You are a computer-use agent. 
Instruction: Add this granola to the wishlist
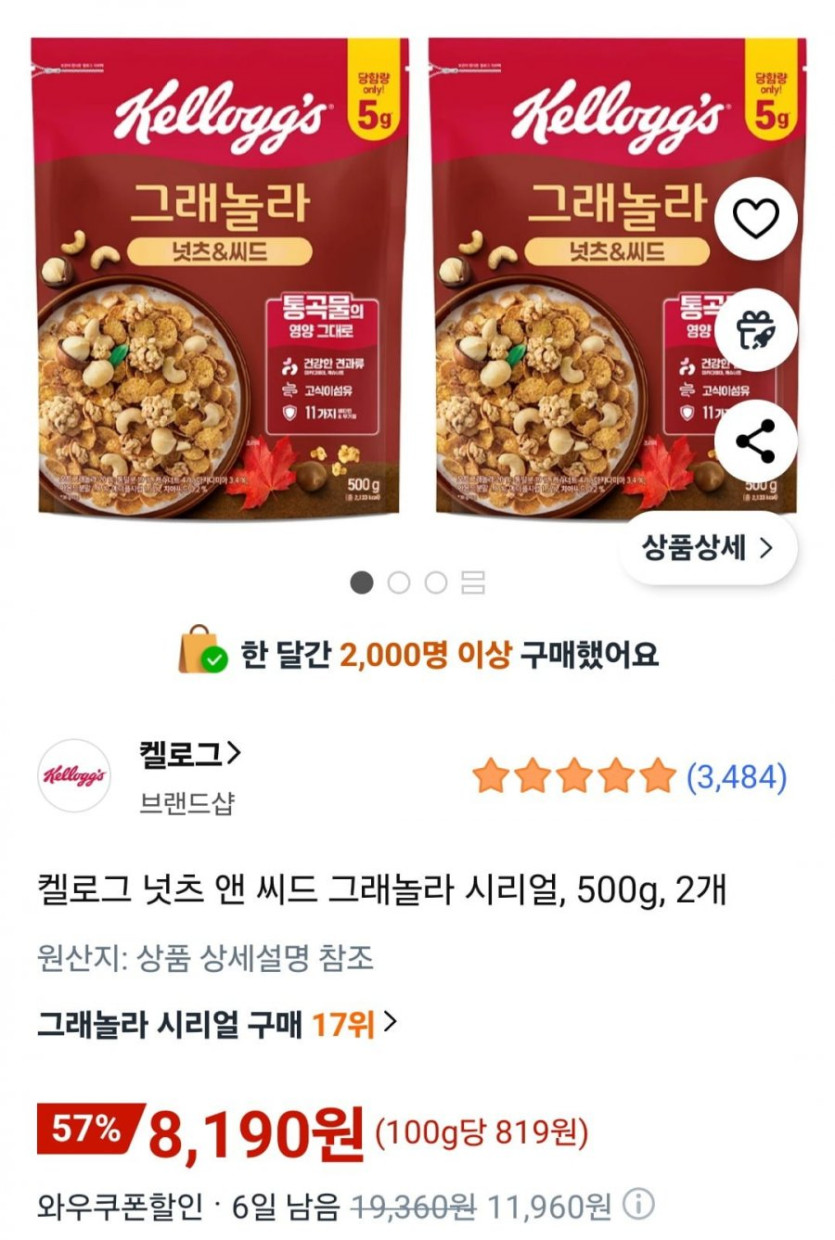[x=756, y=219]
